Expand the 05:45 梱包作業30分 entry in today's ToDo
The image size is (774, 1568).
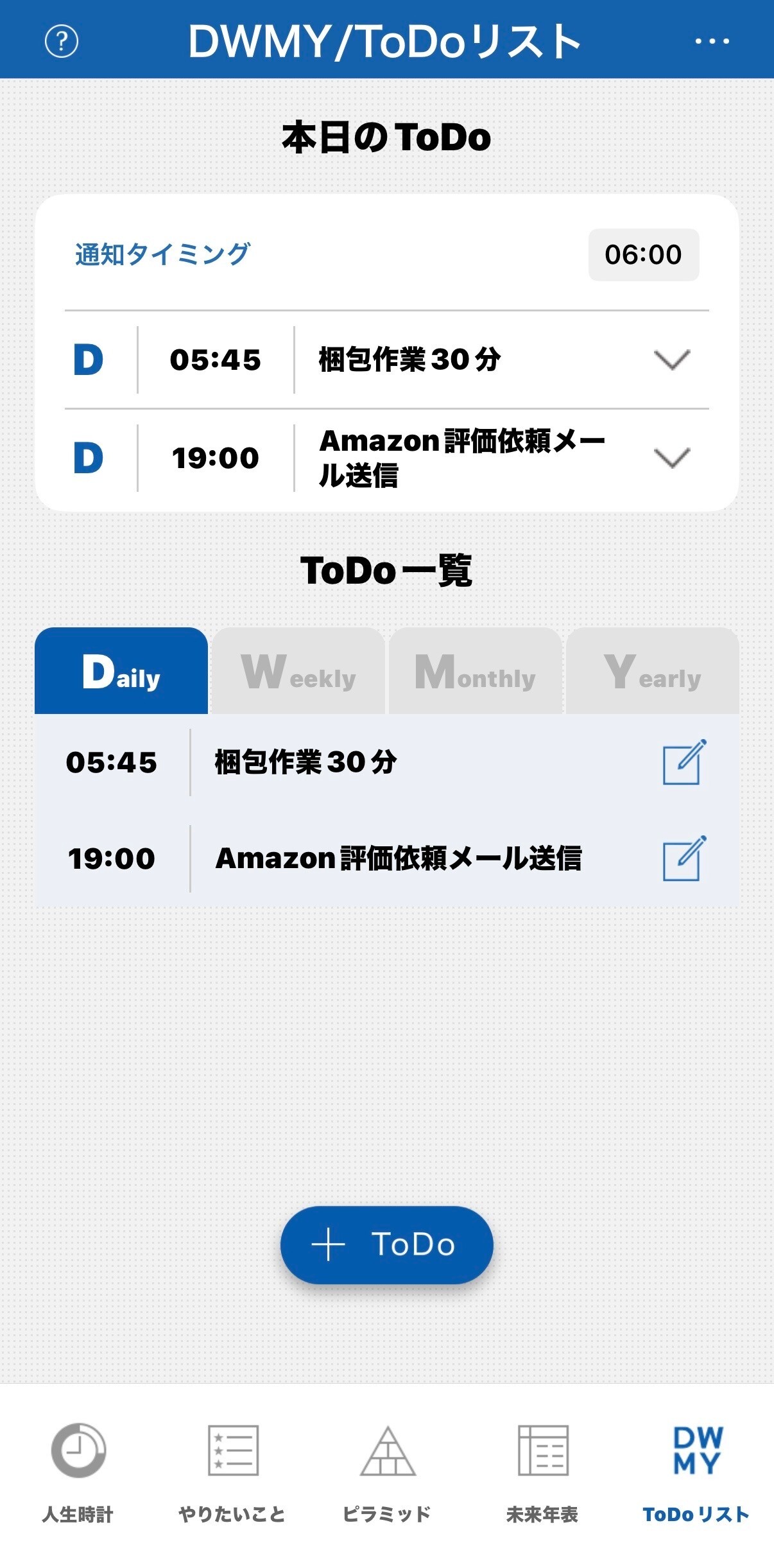671,360
